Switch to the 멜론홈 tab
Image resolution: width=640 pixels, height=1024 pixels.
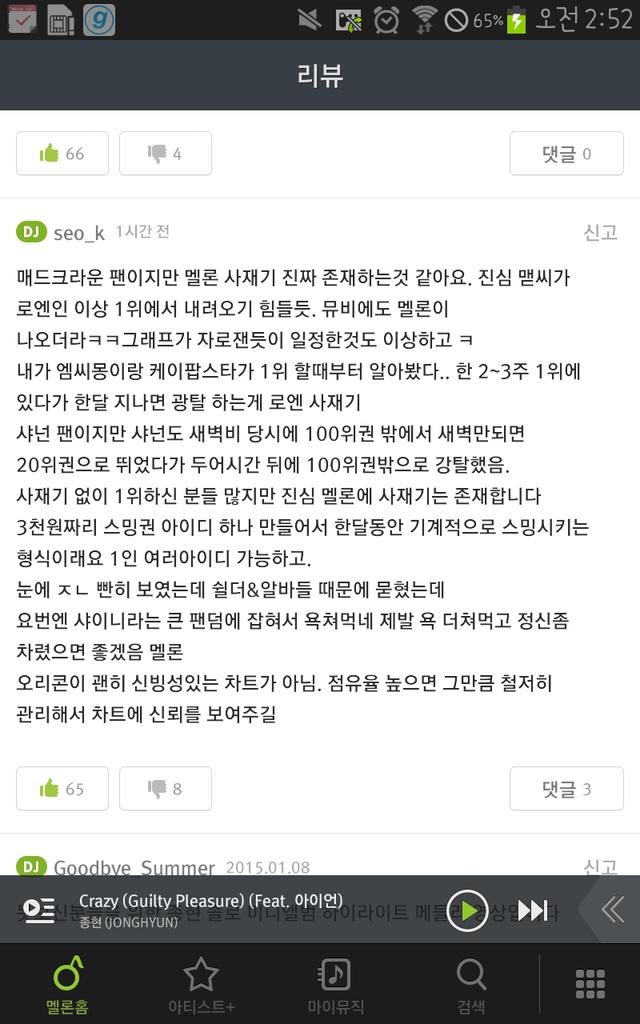tap(67, 984)
